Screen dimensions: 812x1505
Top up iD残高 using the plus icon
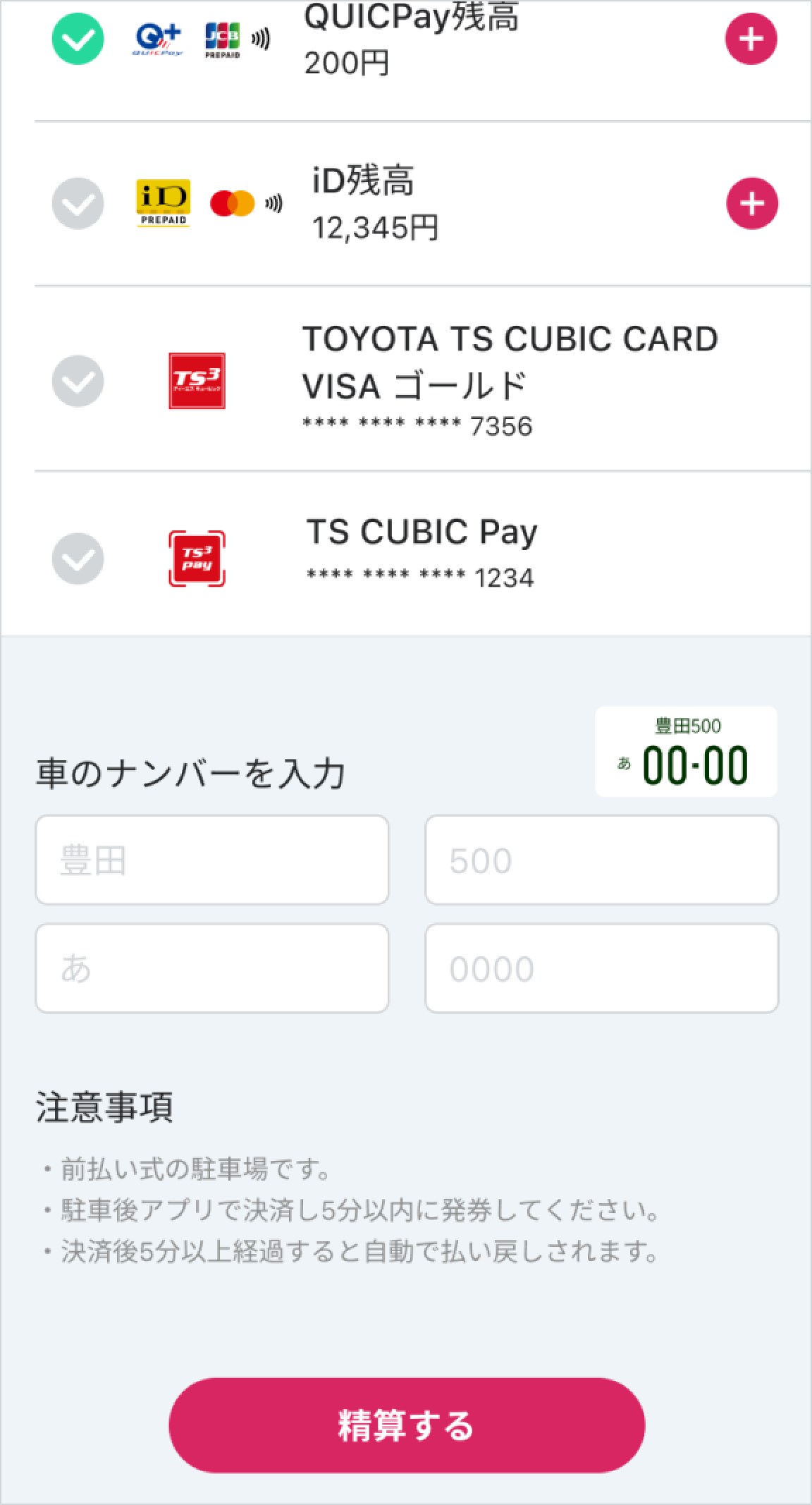coord(751,204)
